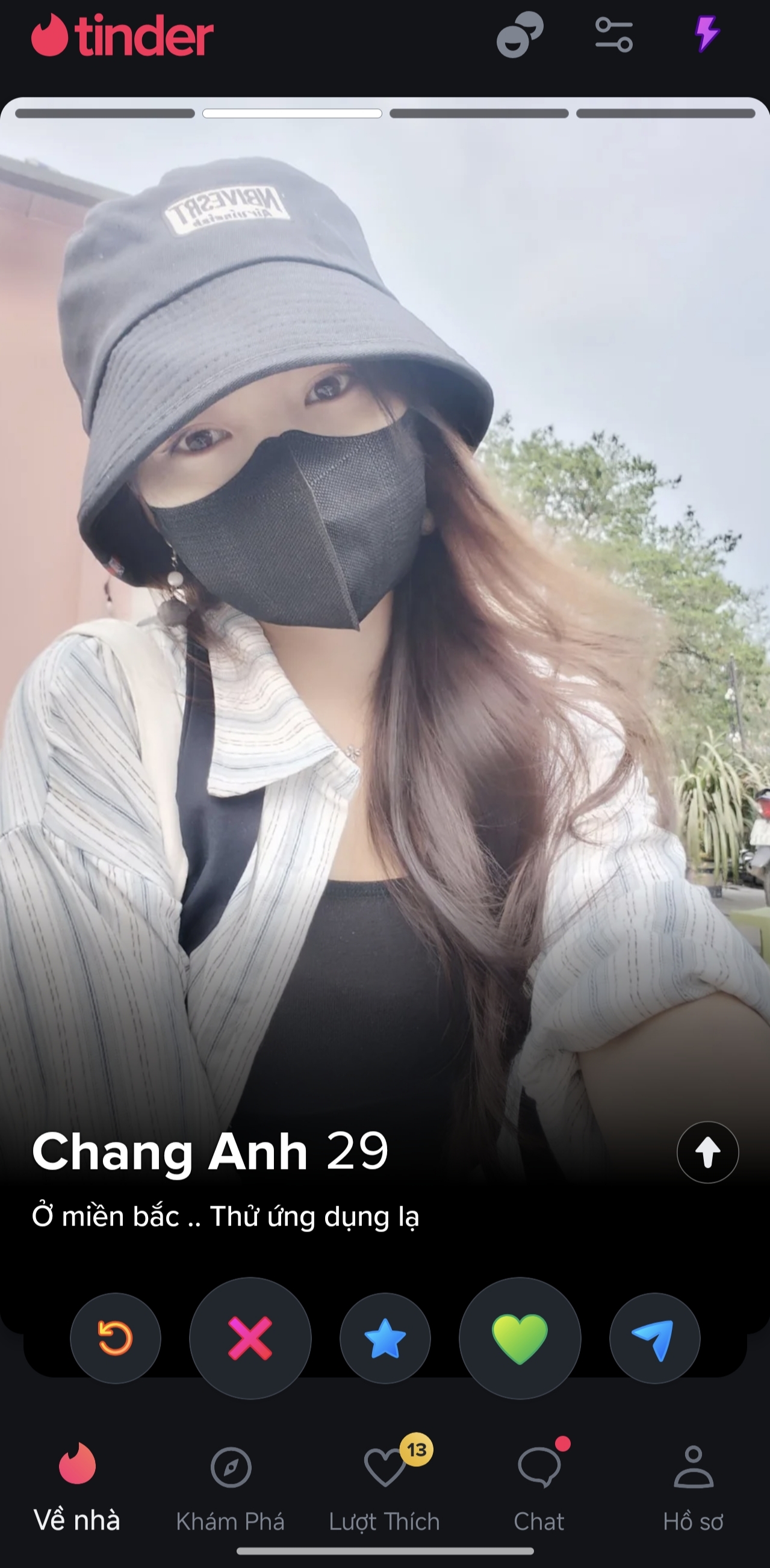Like Chang Anh with the green heart
Image resolution: width=770 pixels, height=1568 pixels.
pos(520,1339)
